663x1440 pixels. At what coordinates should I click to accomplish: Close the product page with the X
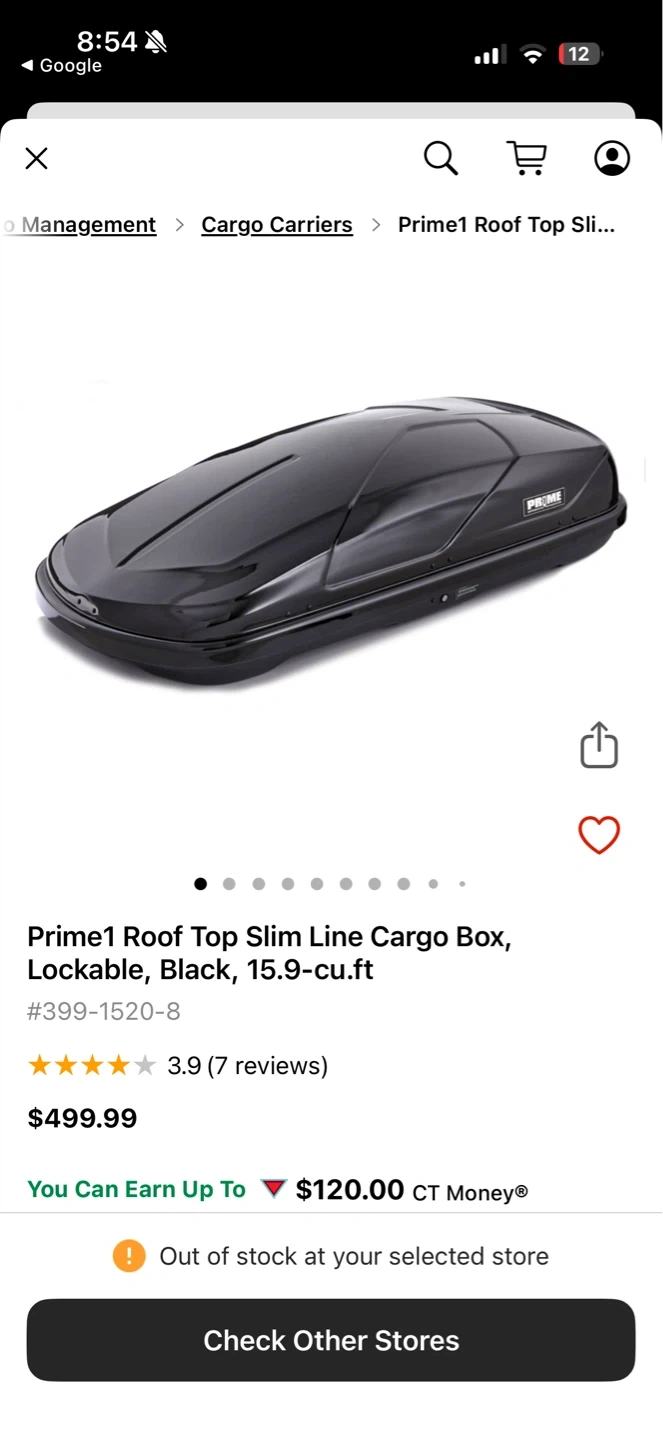[x=37, y=158]
